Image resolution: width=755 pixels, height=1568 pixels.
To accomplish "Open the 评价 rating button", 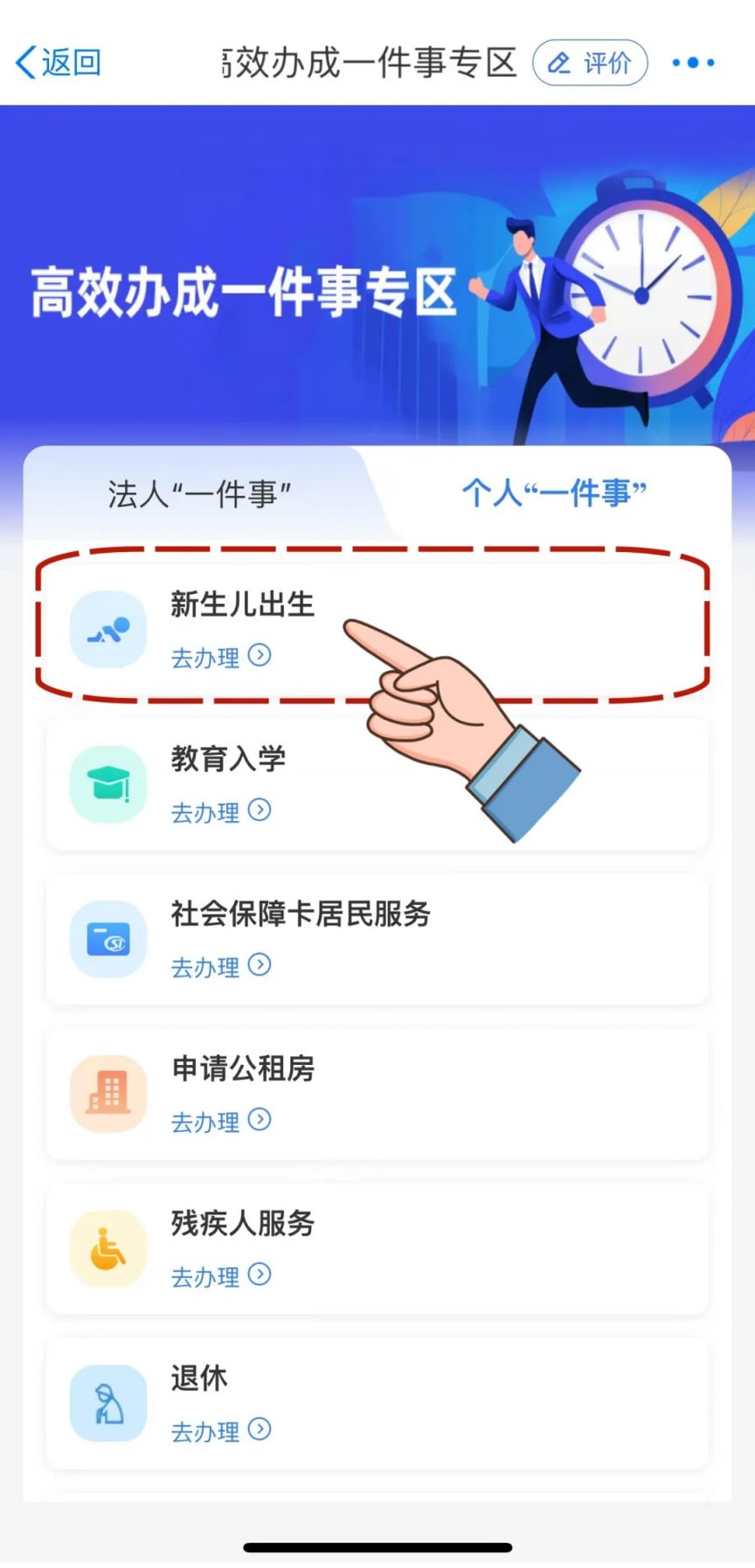I will tap(590, 63).
